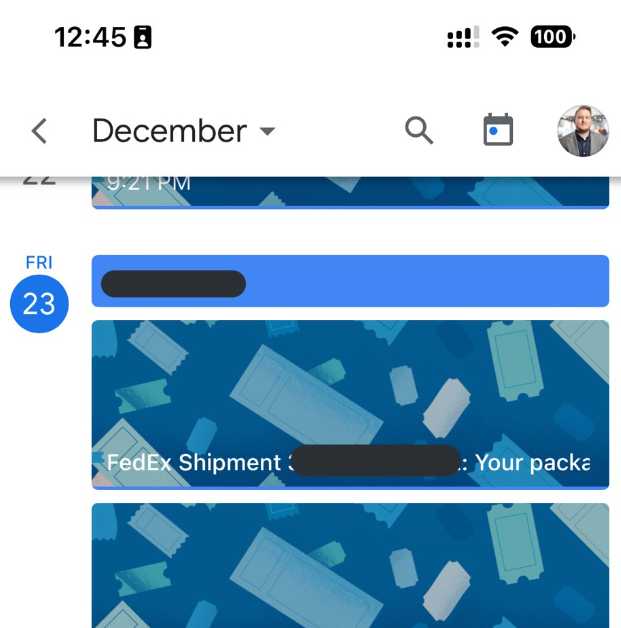Open the 9:21 PM event card
This screenshot has width=621, height=628.
coord(350,191)
